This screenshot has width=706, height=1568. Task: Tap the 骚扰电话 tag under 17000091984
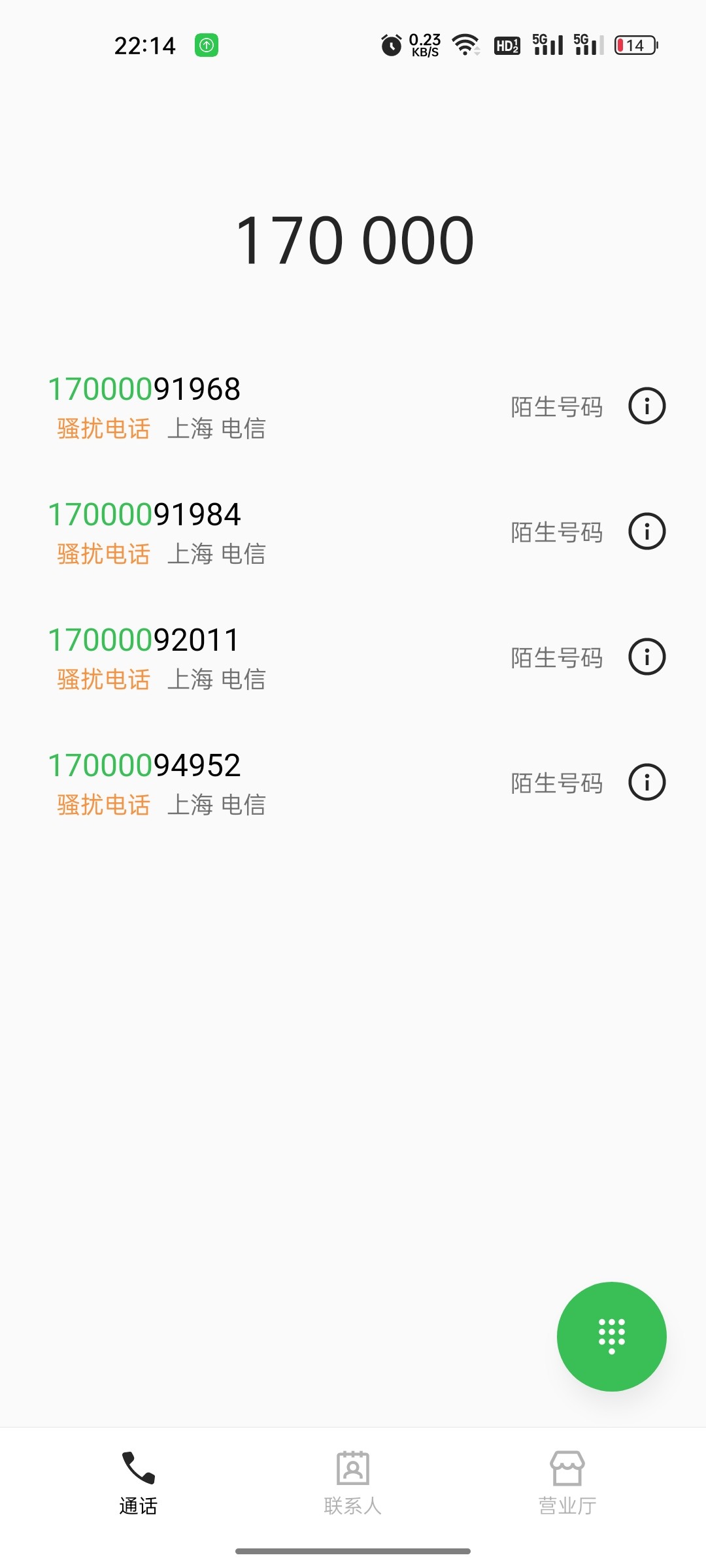pos(103,553)
